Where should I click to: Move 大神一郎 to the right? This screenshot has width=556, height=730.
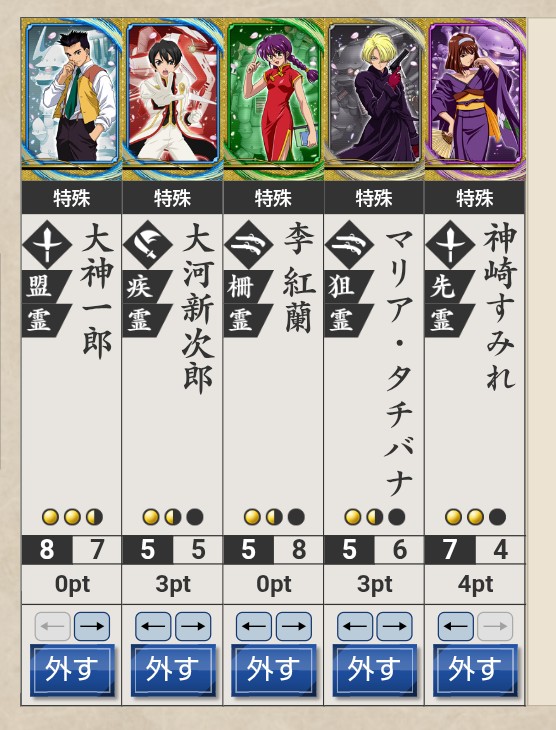(x=92, y=627)
